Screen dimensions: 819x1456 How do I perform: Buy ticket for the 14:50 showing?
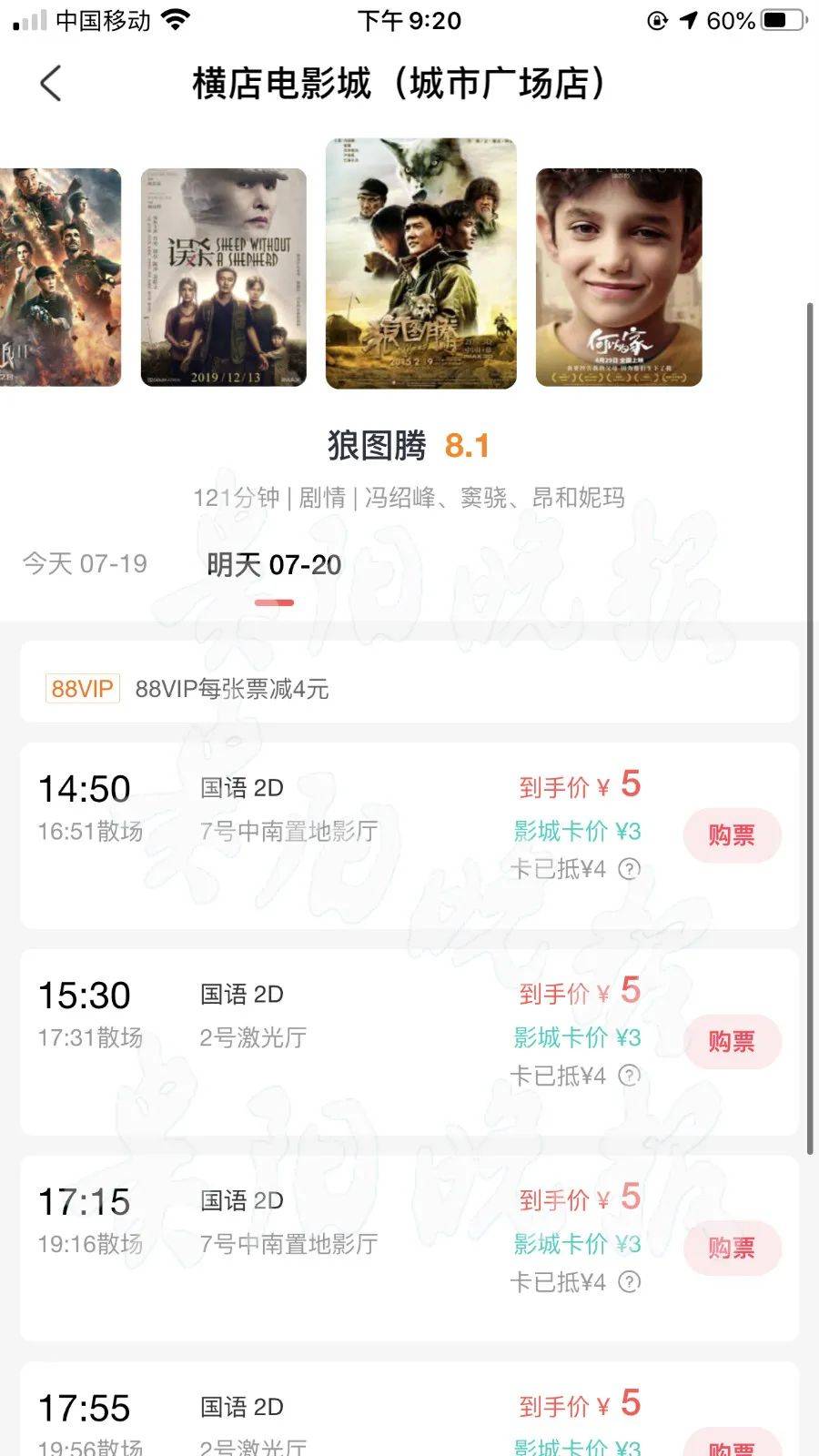732,834
